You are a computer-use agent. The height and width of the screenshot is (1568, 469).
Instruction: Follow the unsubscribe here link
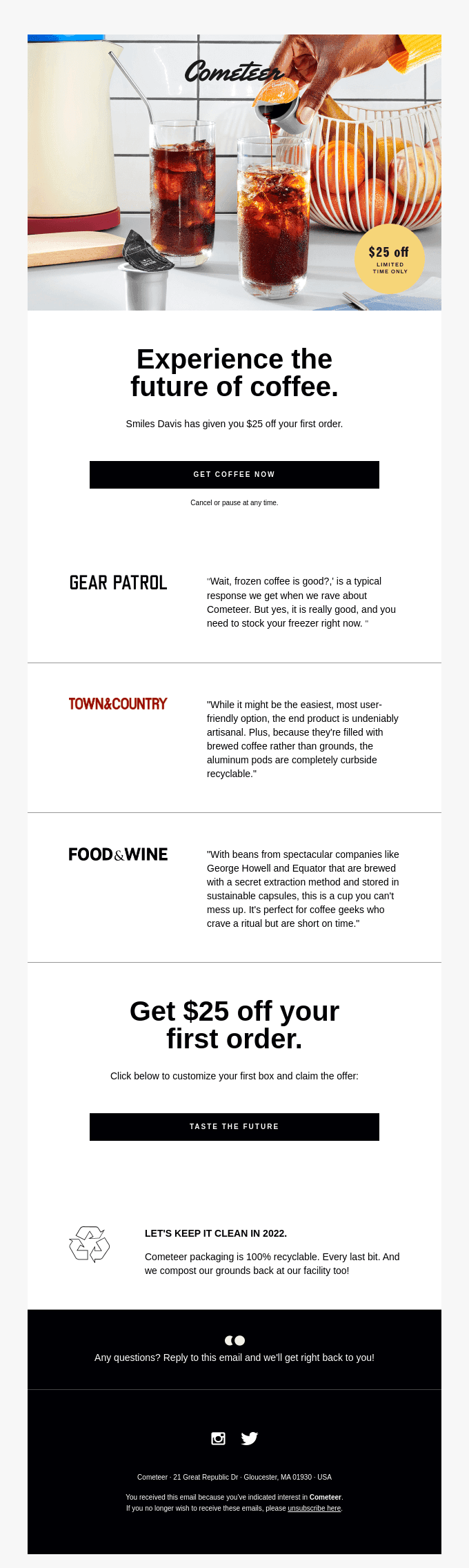(x=315, y=1509)
